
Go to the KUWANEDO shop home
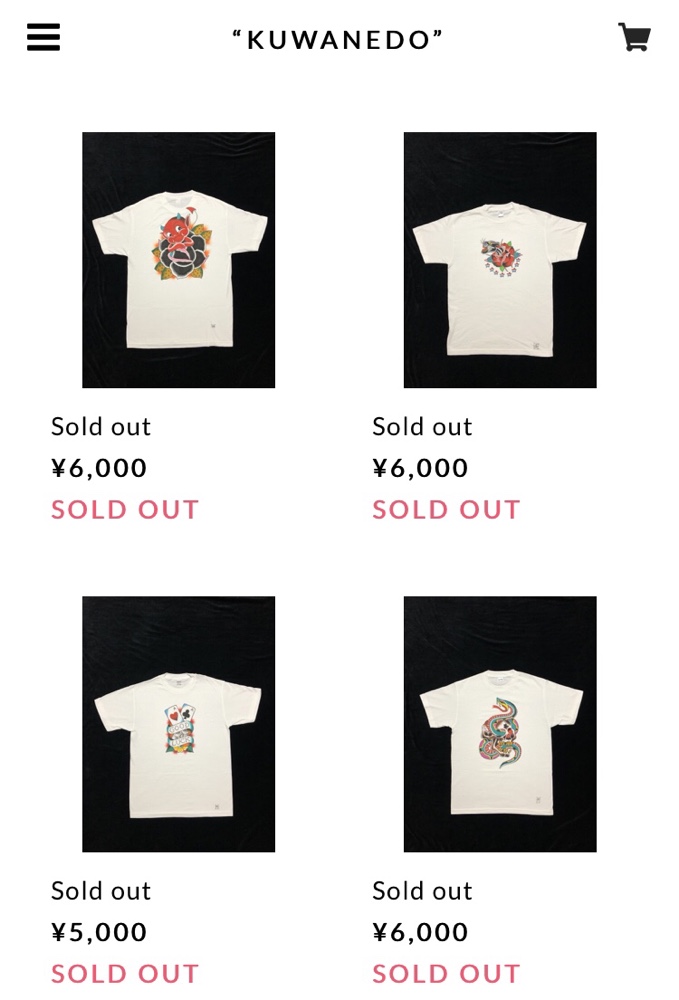(338, 40)
